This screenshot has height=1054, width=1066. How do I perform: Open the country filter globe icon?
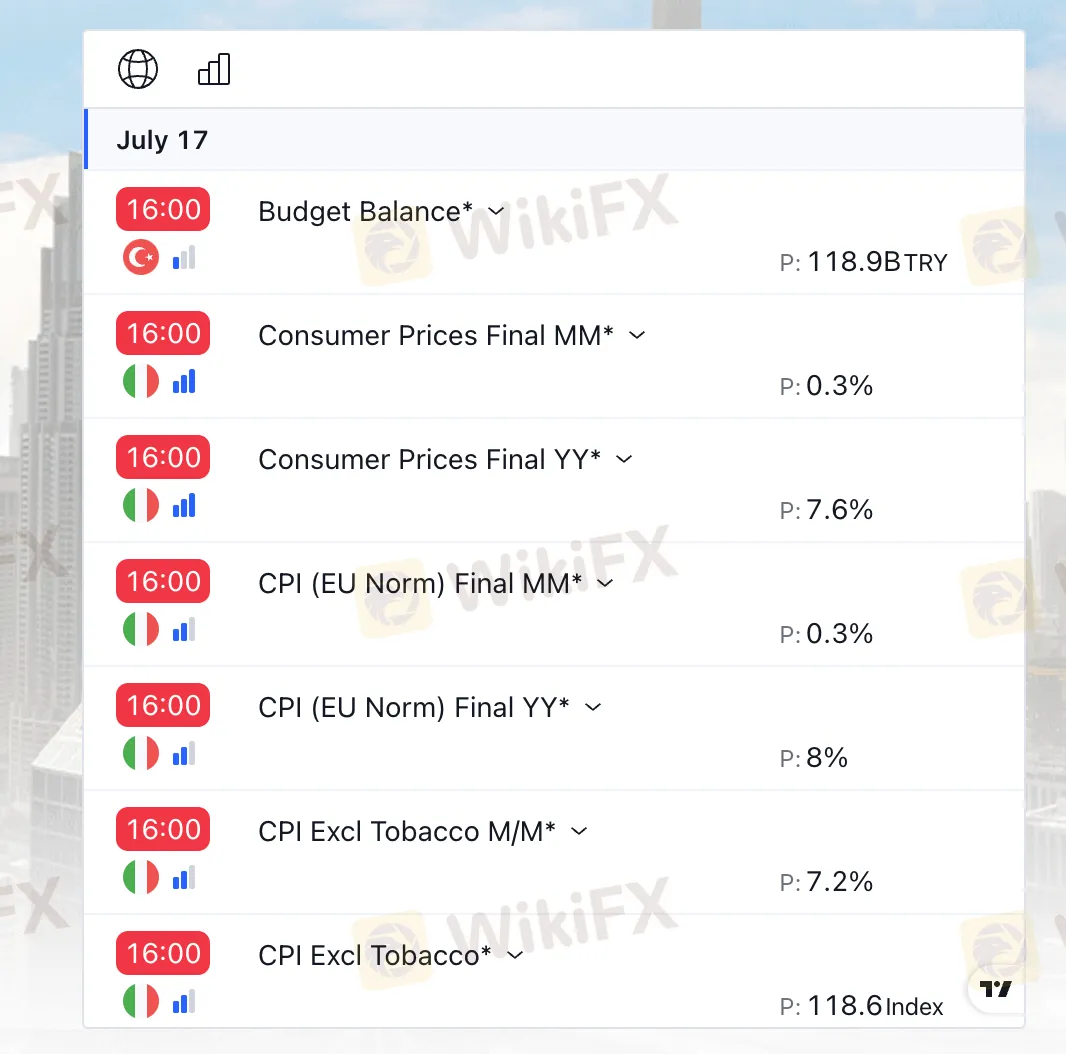[138, 70]
